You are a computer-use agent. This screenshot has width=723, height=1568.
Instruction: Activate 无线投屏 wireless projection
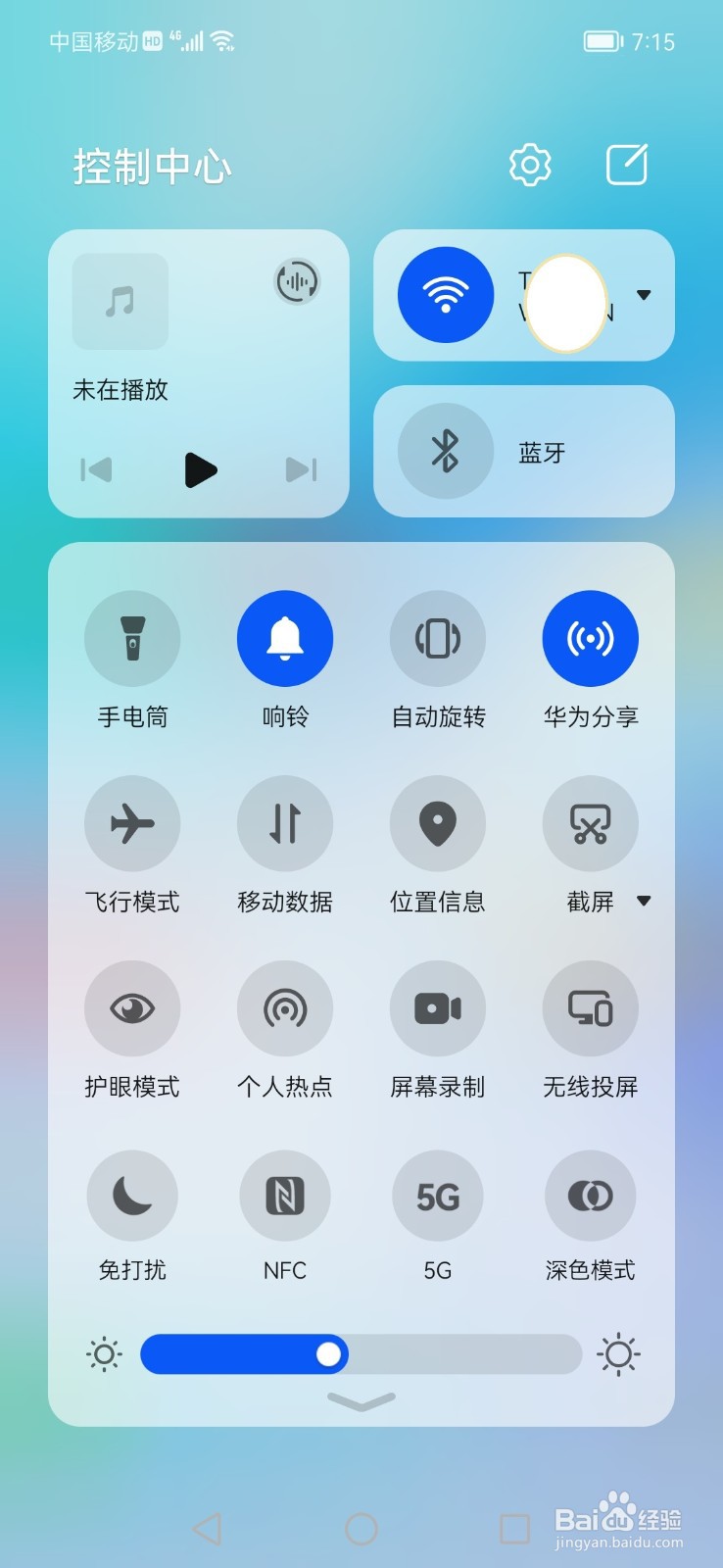(x=591, y=1007)
